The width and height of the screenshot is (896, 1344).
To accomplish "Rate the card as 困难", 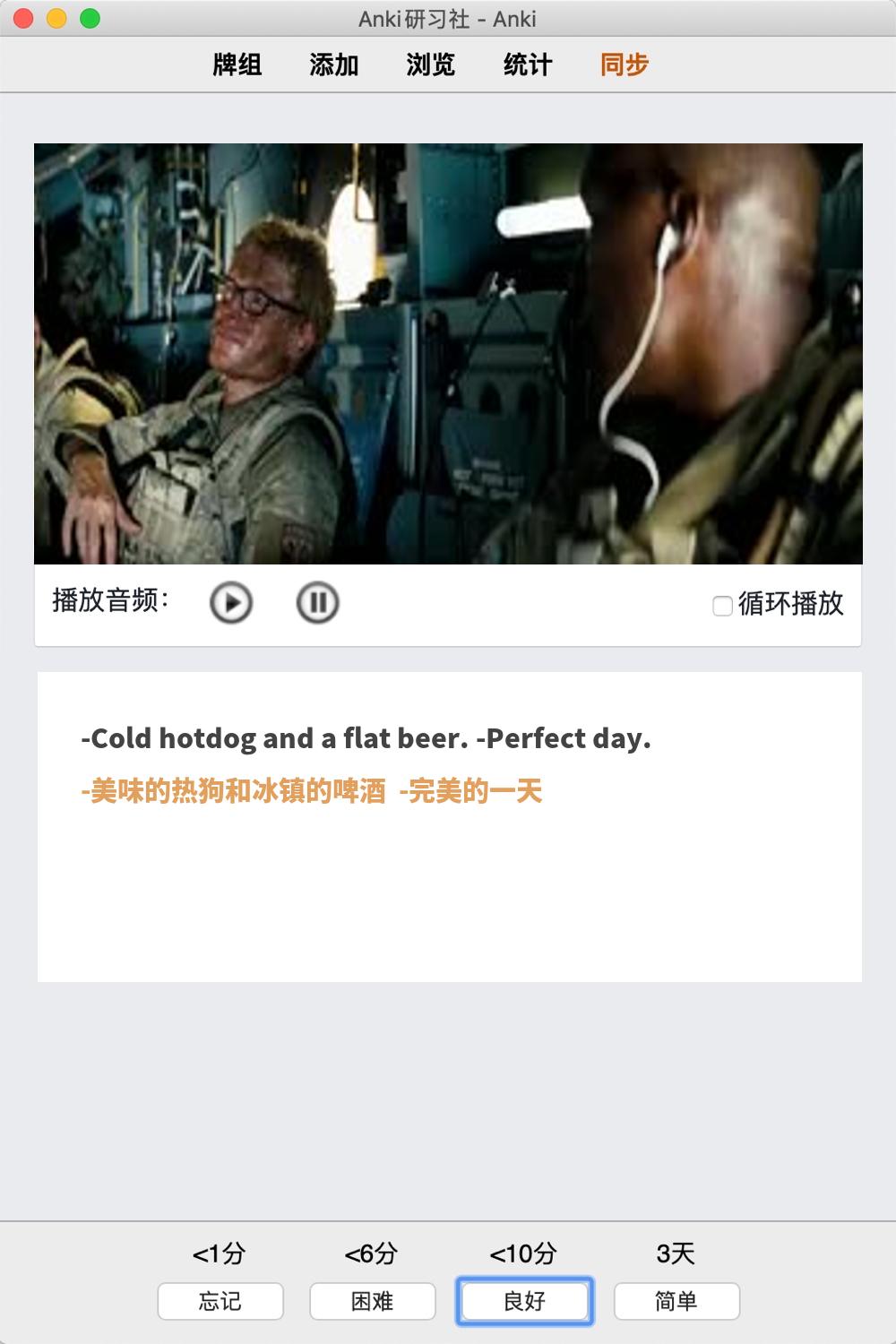I will coord(373,1301).
